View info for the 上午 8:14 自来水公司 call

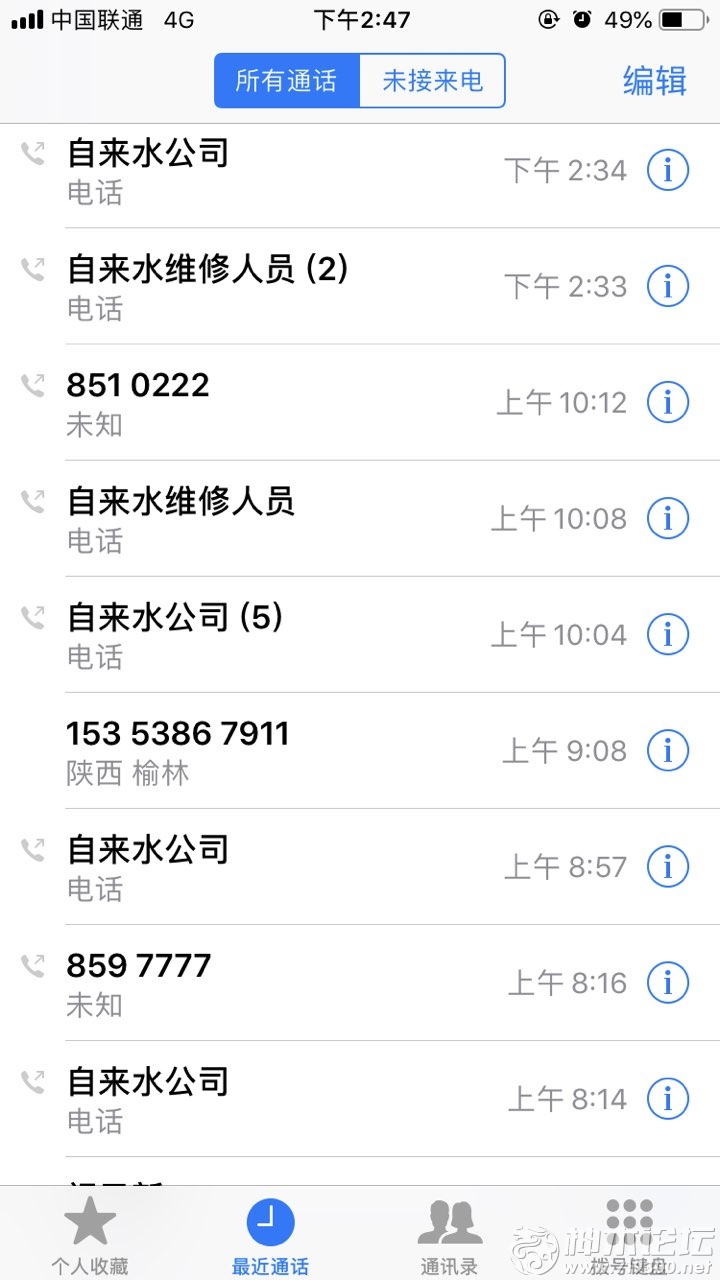668,1099
